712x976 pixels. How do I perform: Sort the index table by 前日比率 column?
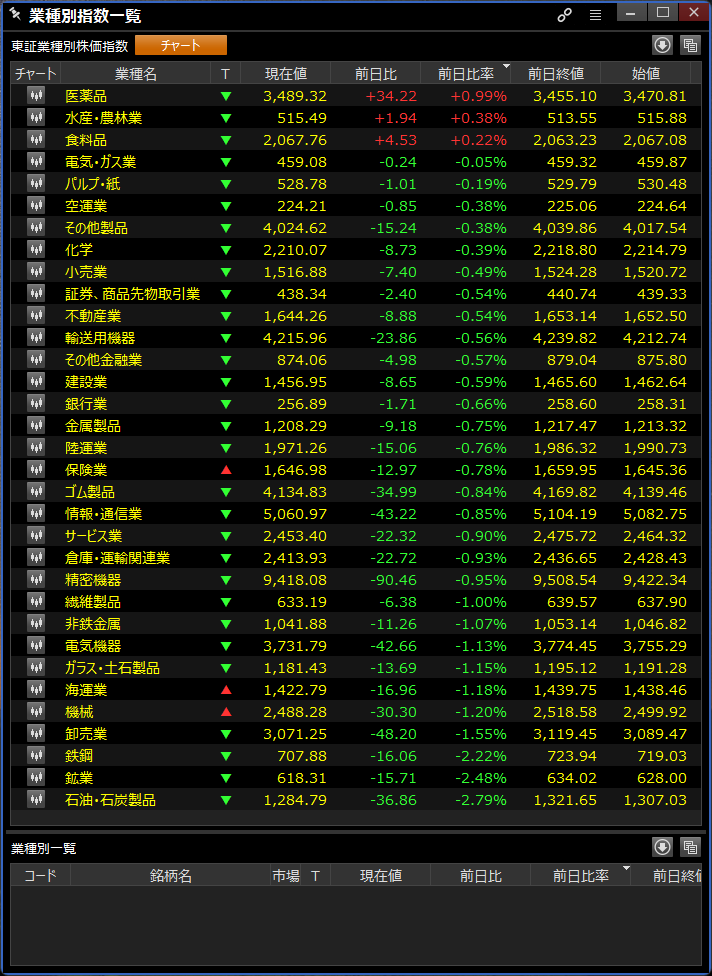point(466,74)
